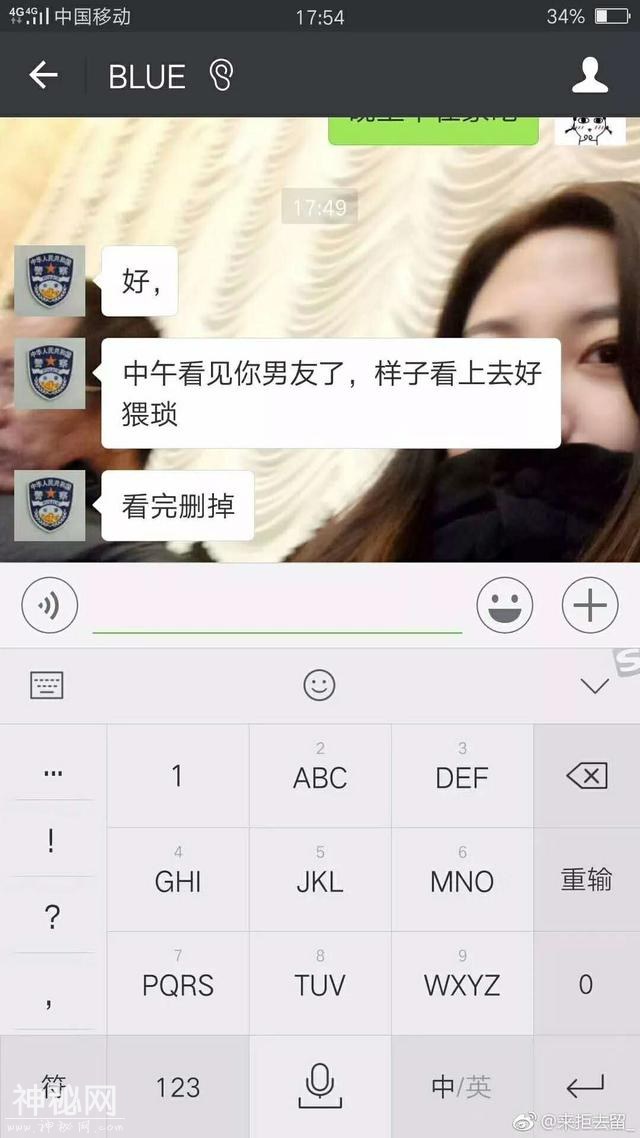Collapse the keyboard with the down chevron
Screen dimensions: 640x1138
(x=594, y=685)
